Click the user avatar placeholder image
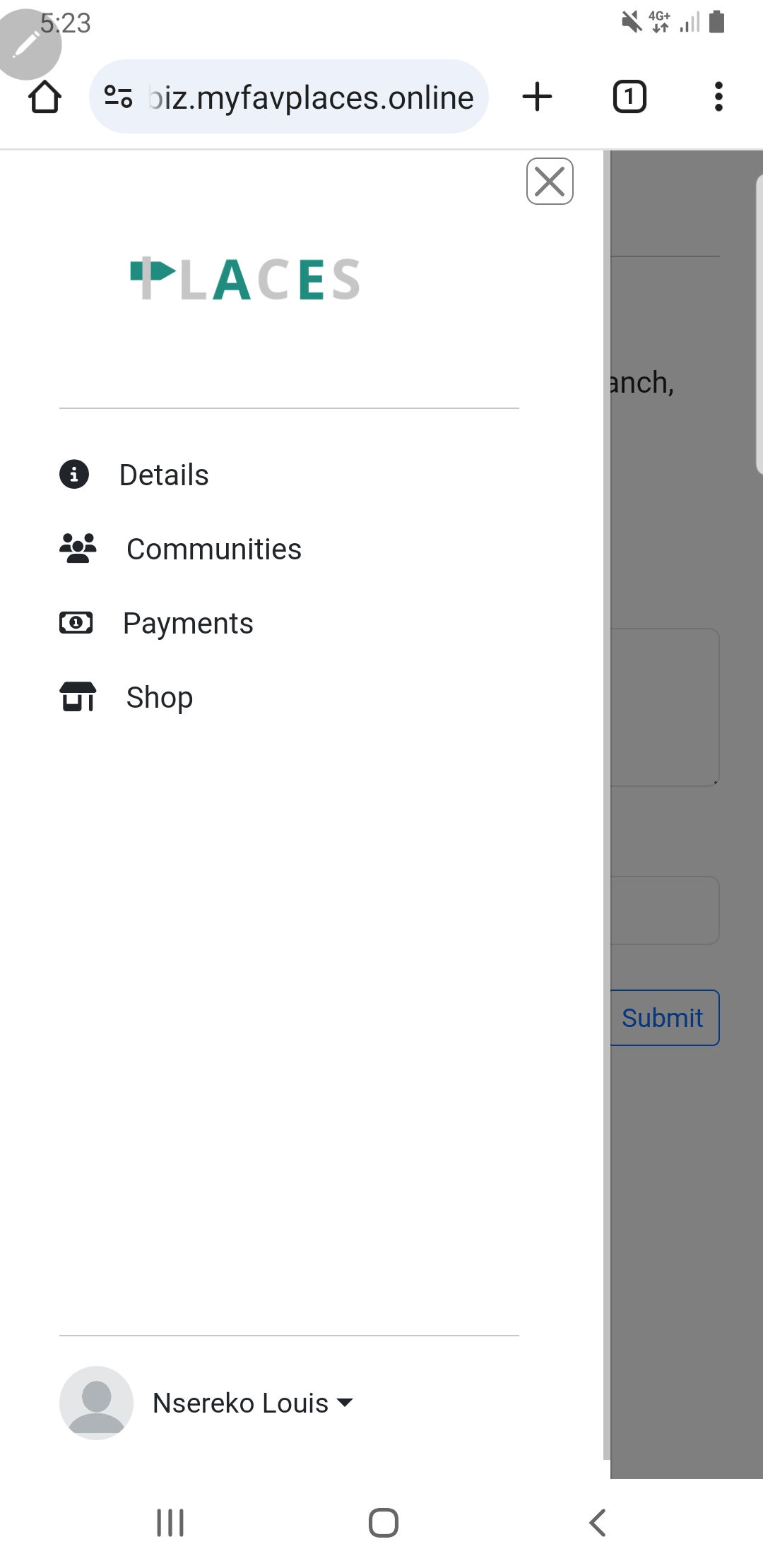The height and width of the screenshot is (1568, 763). [x=97, y=1402]
